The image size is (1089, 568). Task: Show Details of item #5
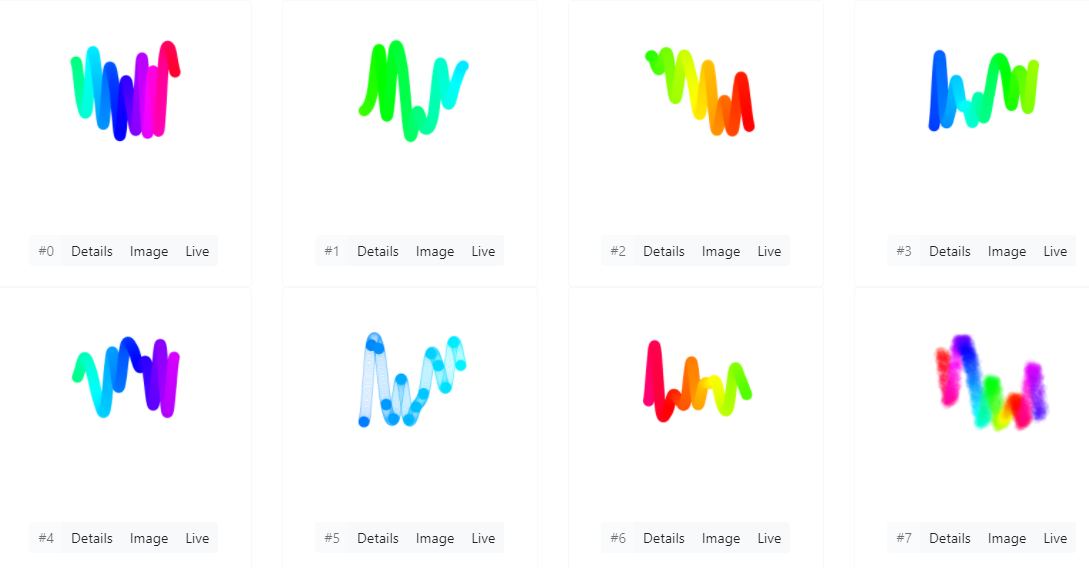(x=378, y=538)
